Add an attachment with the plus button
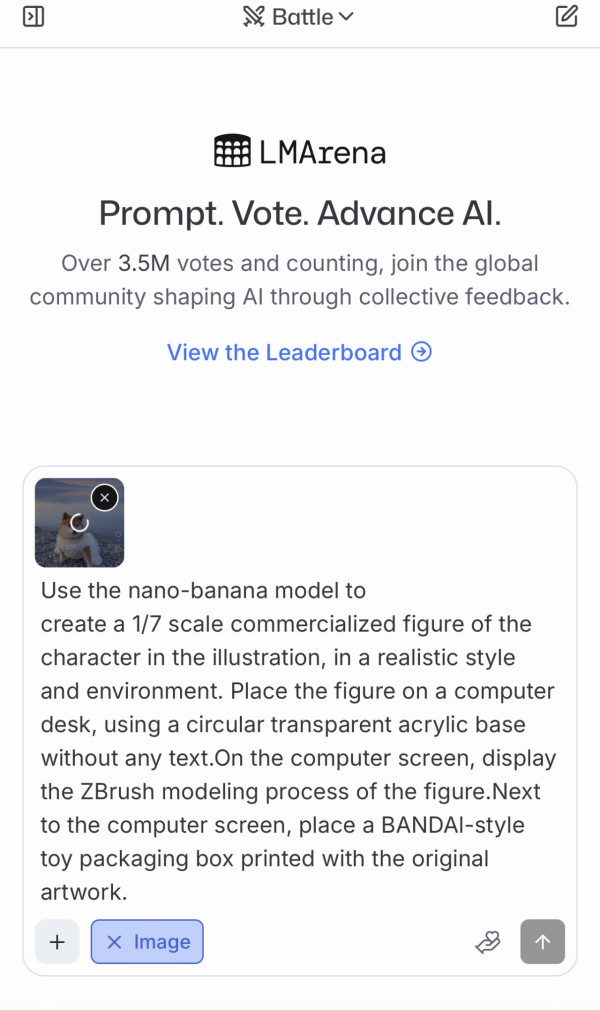The image size is (600, 1011). [57, 941]
